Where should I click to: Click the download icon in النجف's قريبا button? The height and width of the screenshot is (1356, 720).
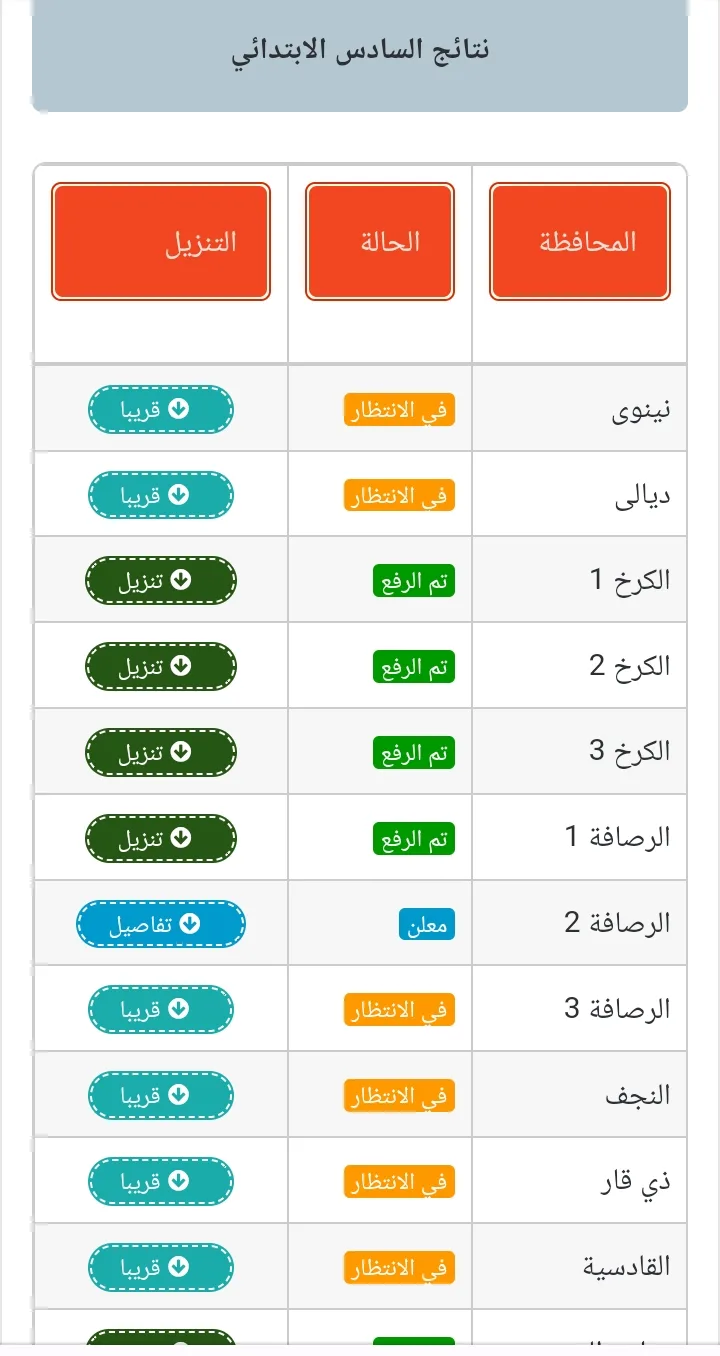(x=179, y=1095)
